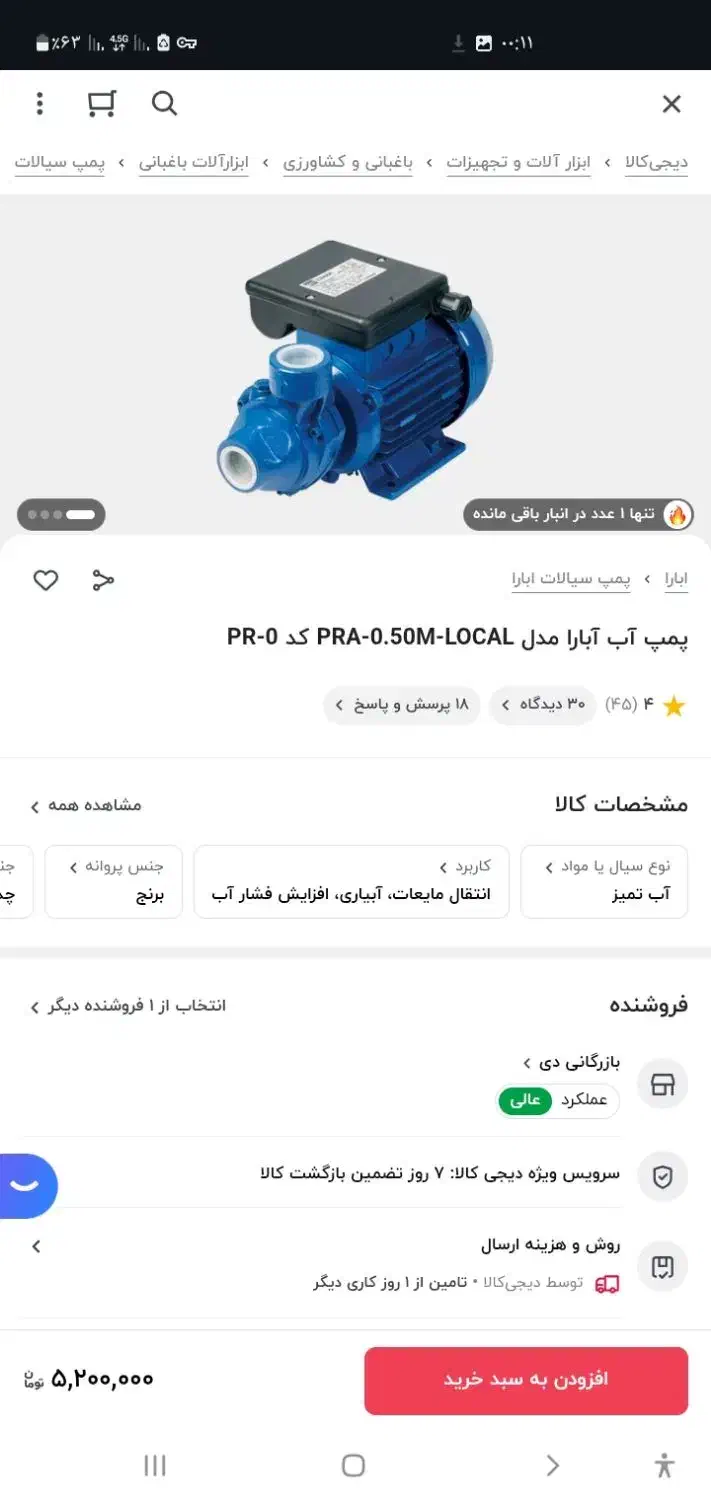Close the product page with the X
This screenshot has height=1500, width=711.
671,104
